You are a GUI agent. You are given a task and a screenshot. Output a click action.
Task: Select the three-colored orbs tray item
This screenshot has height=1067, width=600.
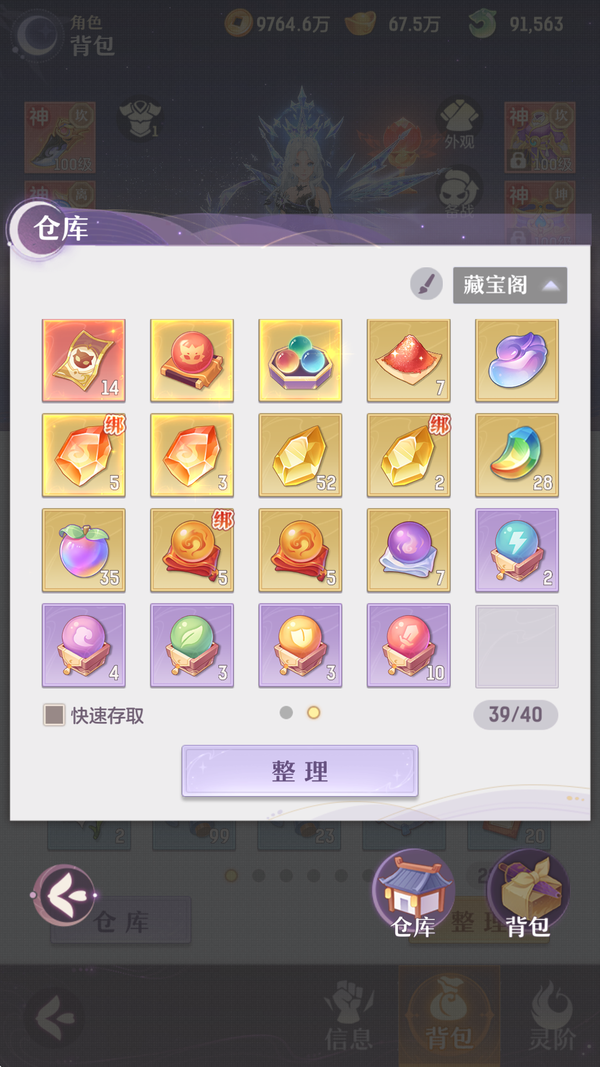coord(300,360)
